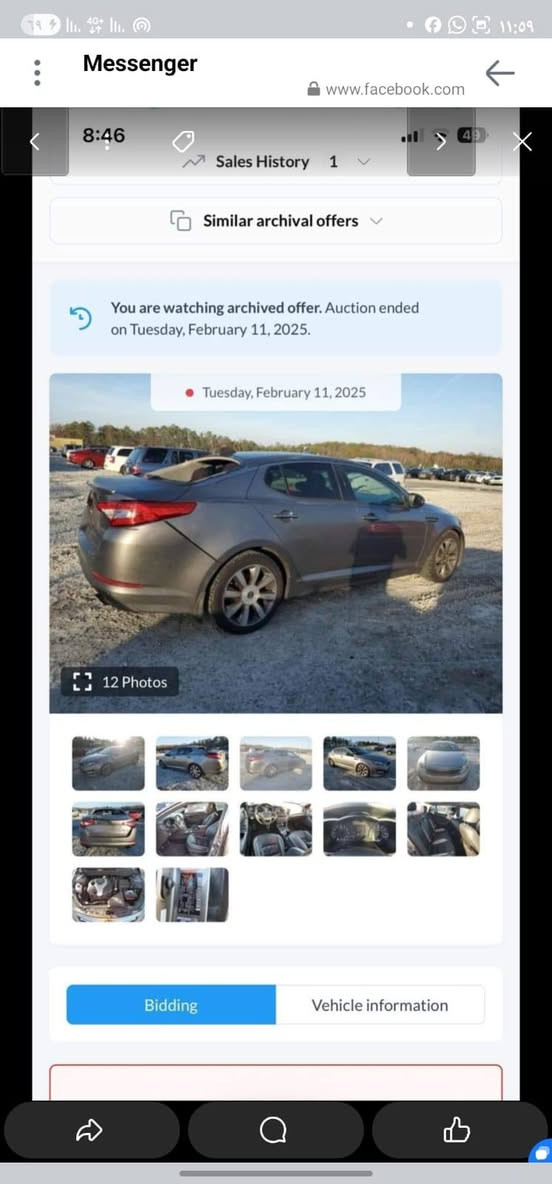Show the next photo

pos(441,141)
